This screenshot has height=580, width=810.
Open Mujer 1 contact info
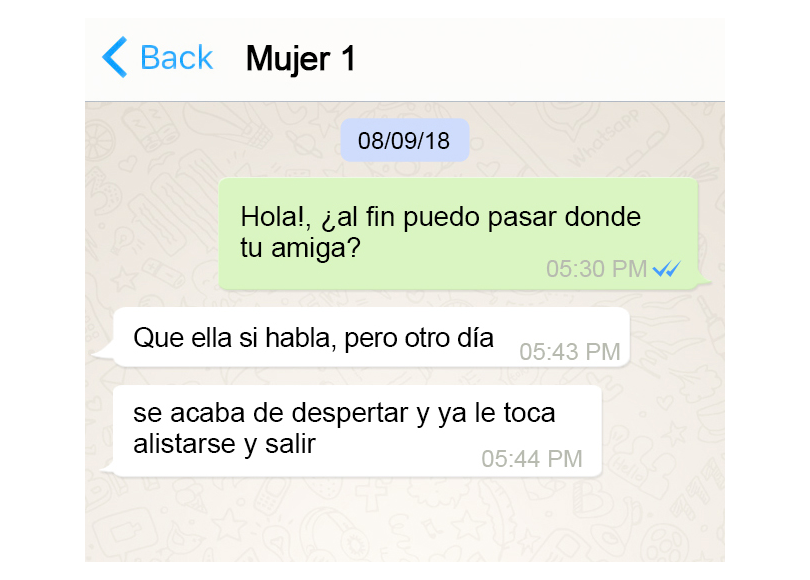[300, 59]
